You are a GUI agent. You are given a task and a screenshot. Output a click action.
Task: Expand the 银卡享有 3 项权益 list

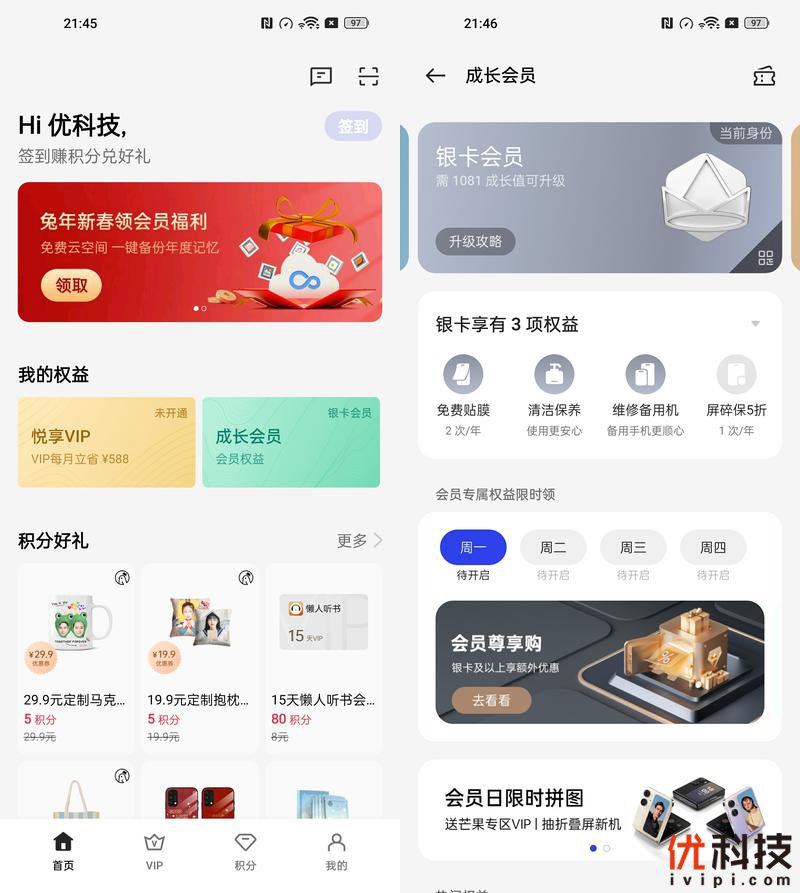click(x=755, y=324)
